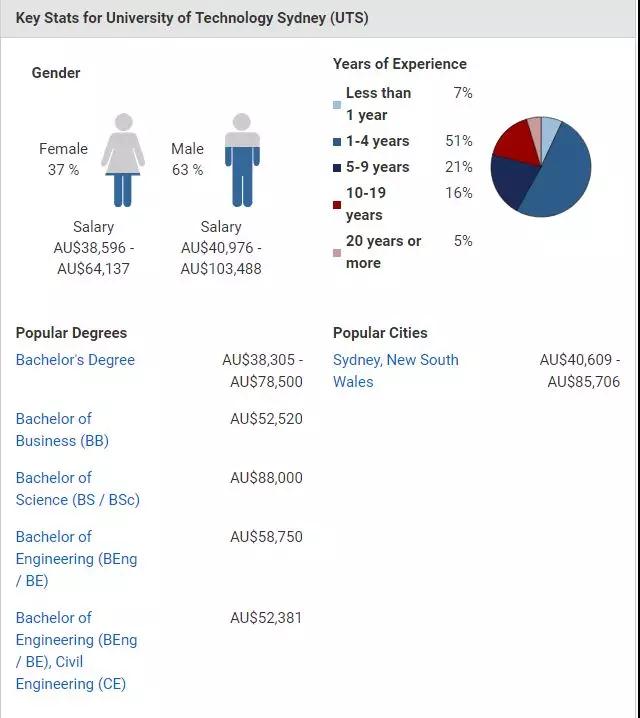Select the Bachelor of Engineering (BEng / BE) link
This screenshot has height=718, width=640.
tap(76, 558)
